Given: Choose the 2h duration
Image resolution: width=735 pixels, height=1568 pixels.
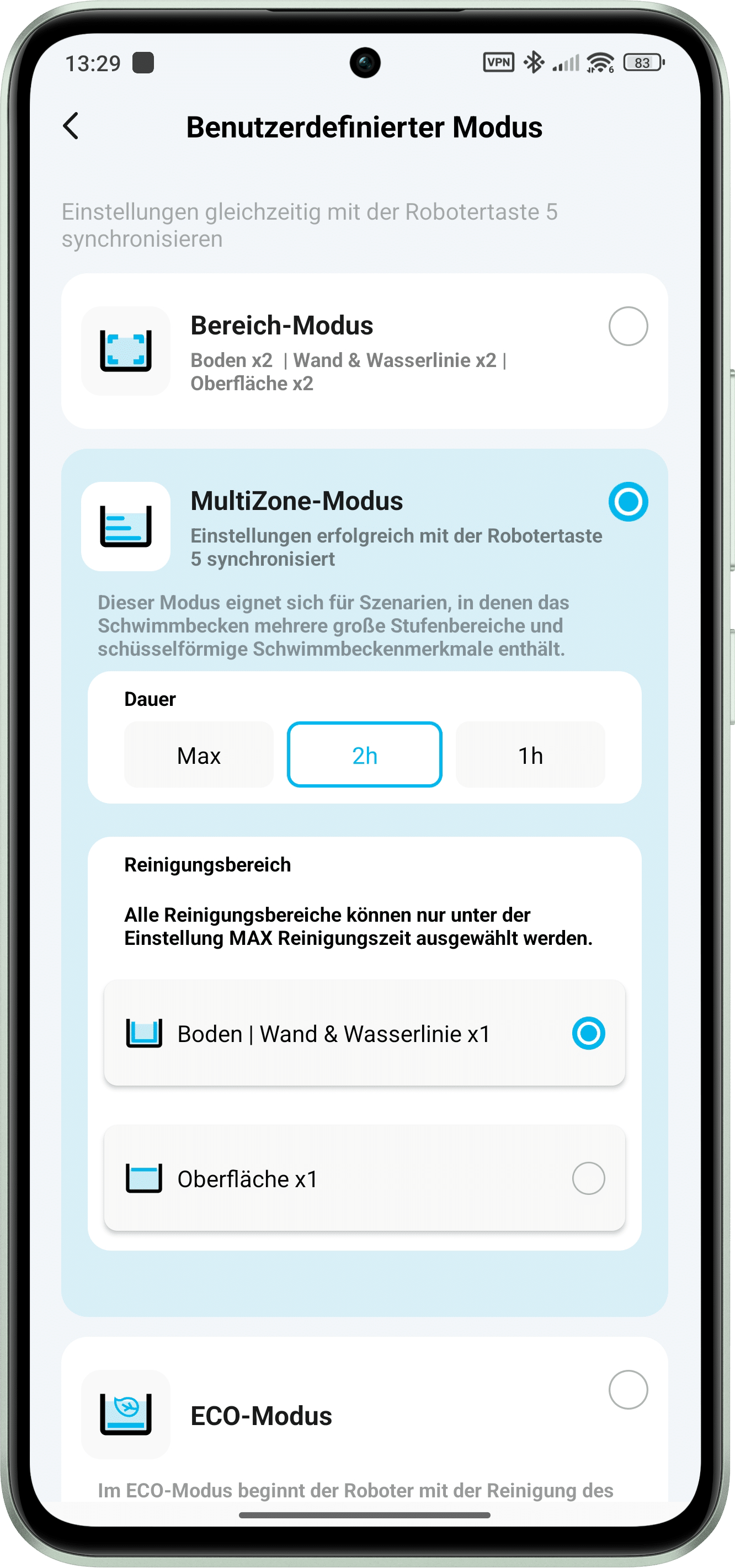Looking at the screenshot, I should coord(364,755).
